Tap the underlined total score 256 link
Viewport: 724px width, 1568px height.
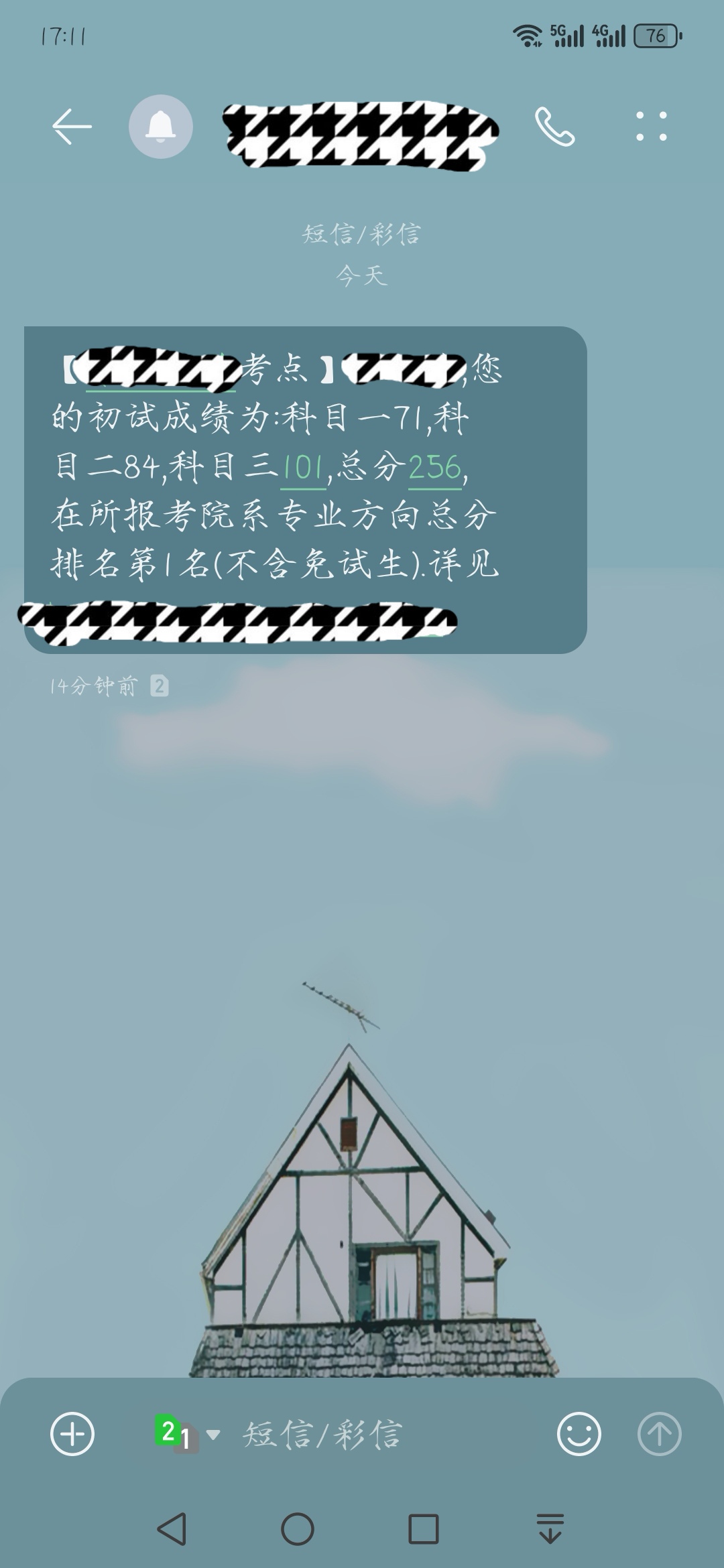[434, 468]
